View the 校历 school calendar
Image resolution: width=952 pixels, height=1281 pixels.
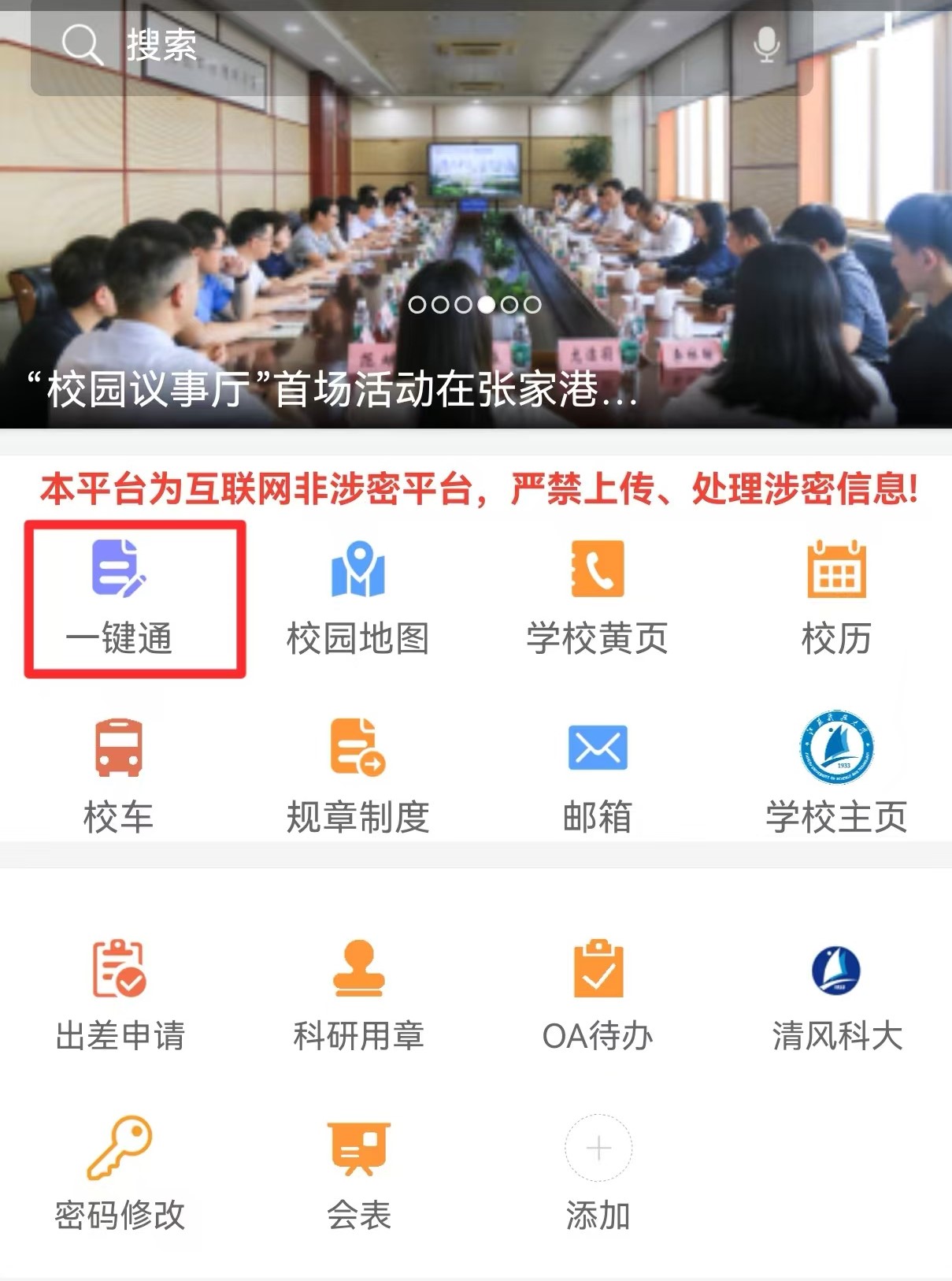[836, 597]
